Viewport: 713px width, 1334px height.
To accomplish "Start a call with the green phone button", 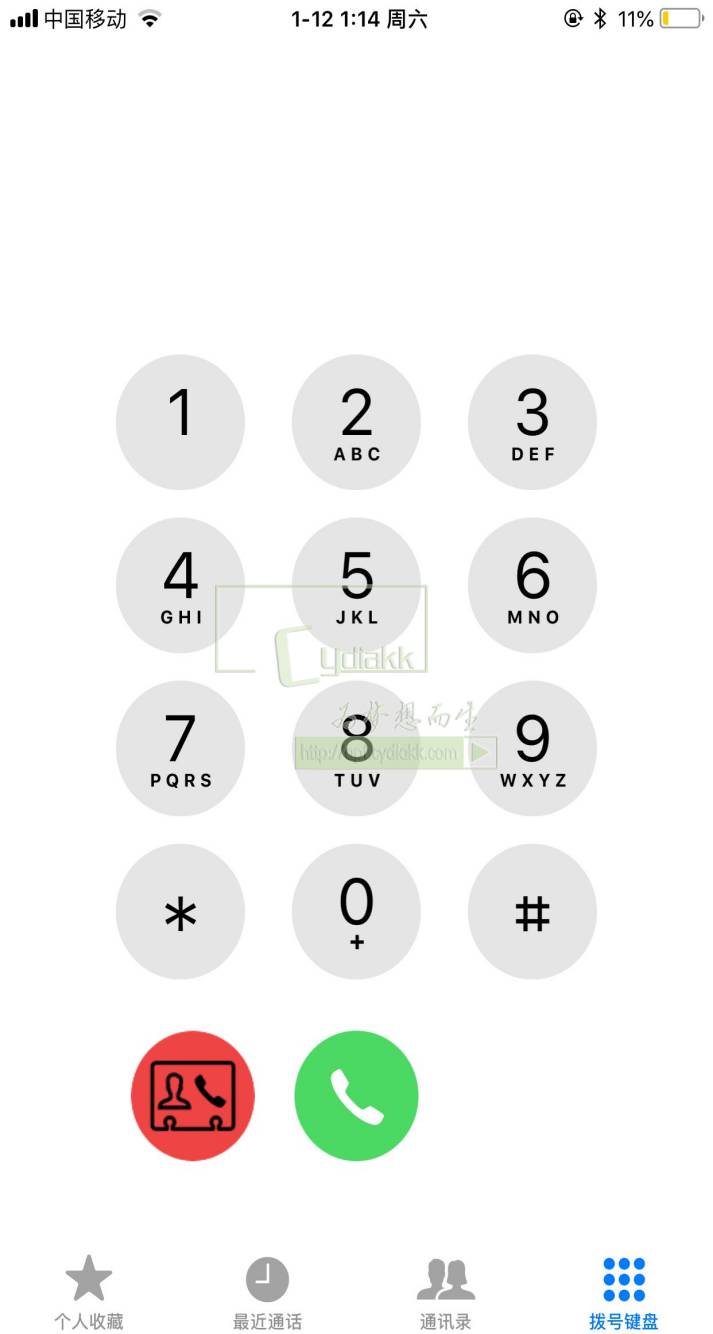I will 356,1095.
